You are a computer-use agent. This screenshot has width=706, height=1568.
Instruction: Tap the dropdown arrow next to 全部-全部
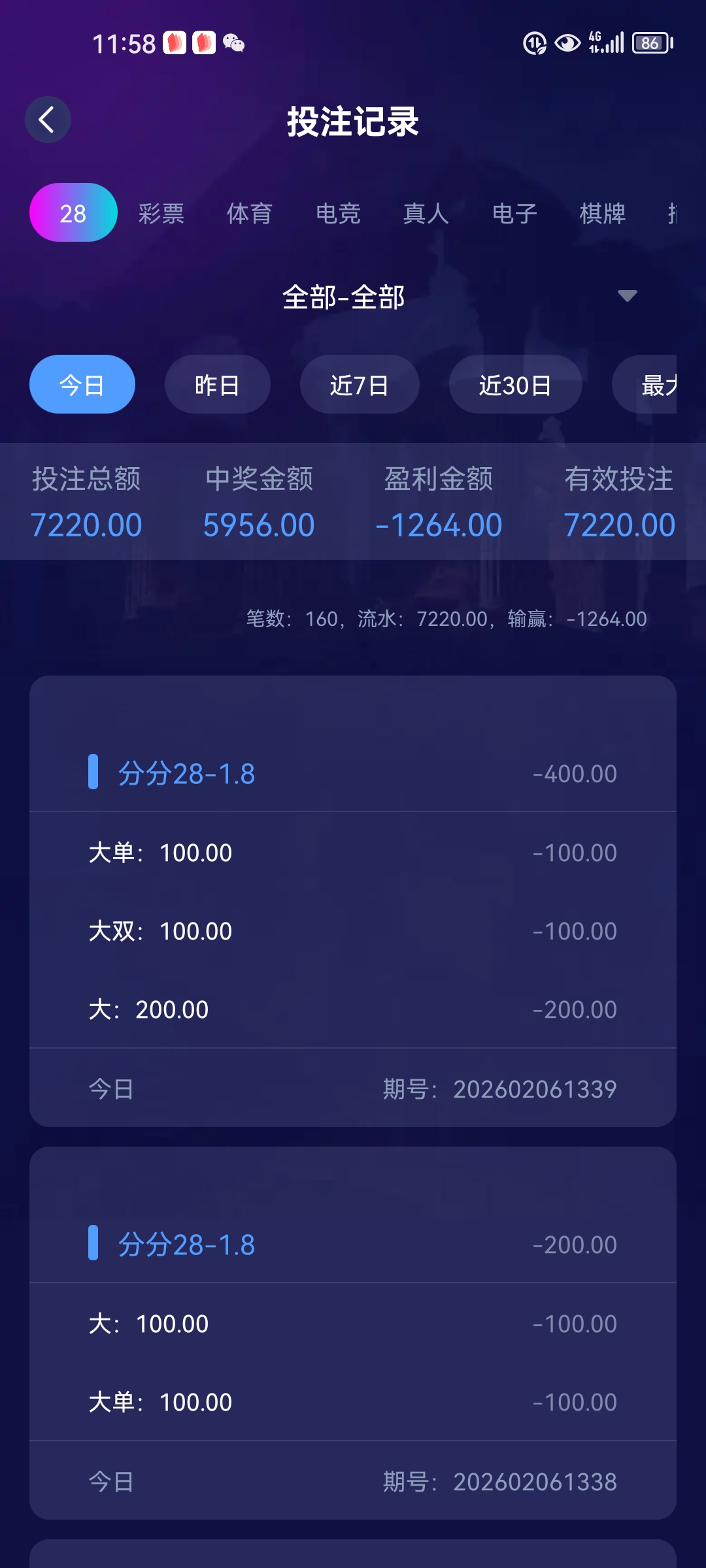626,296
